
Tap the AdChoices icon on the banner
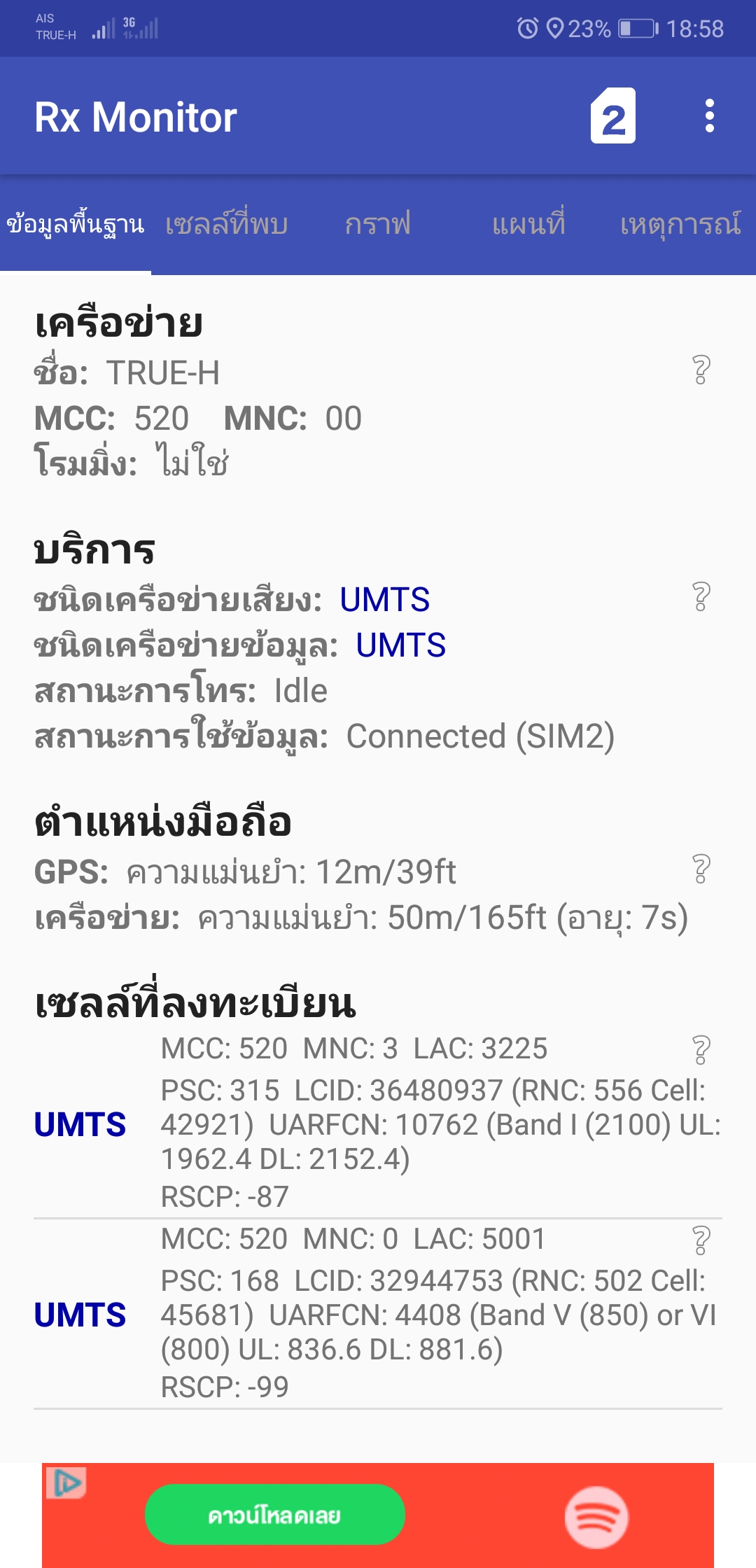point(66,1483)
